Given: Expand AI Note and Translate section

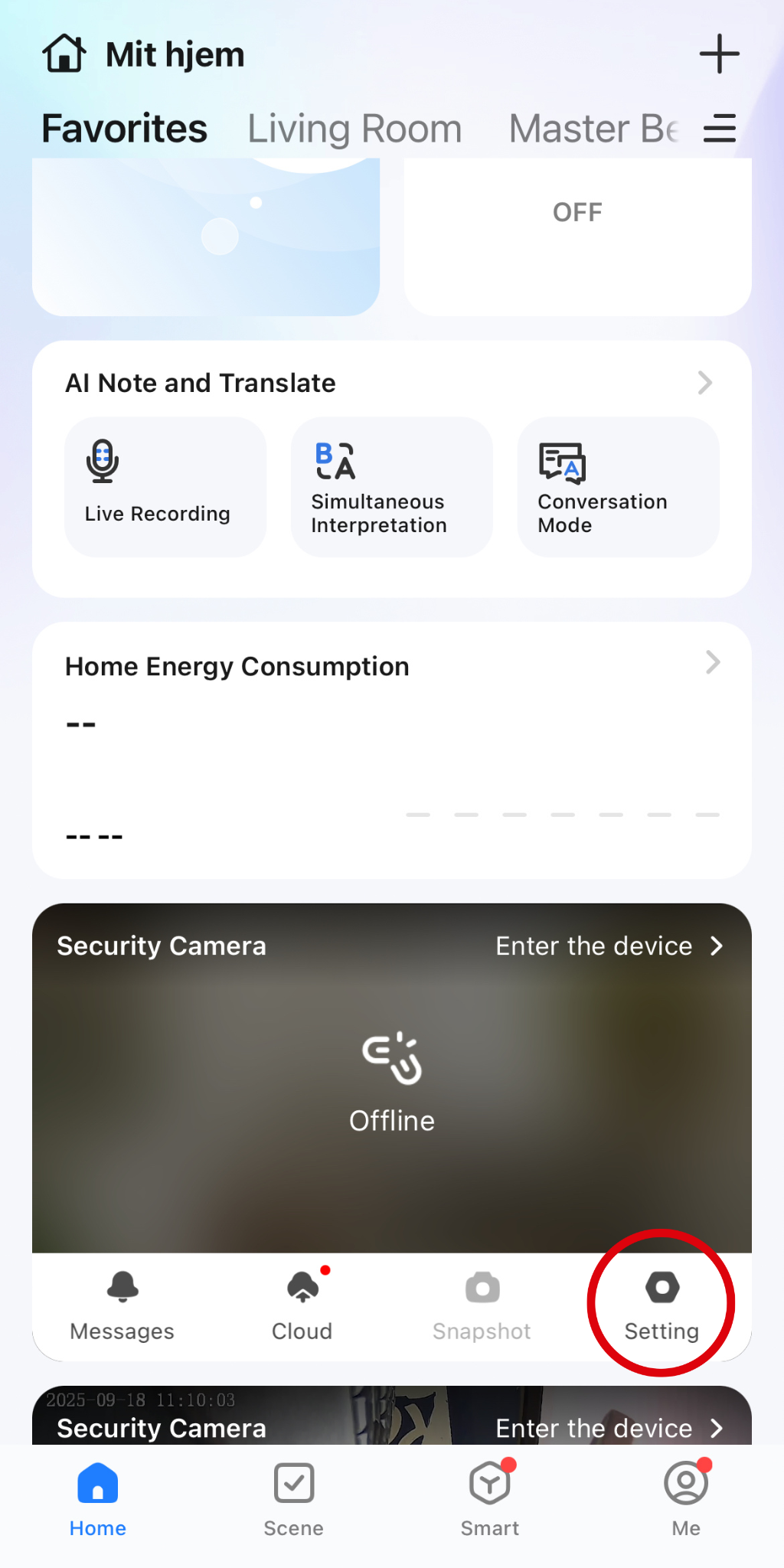Looking at the screenshot, I should click(x=704, y=383).
